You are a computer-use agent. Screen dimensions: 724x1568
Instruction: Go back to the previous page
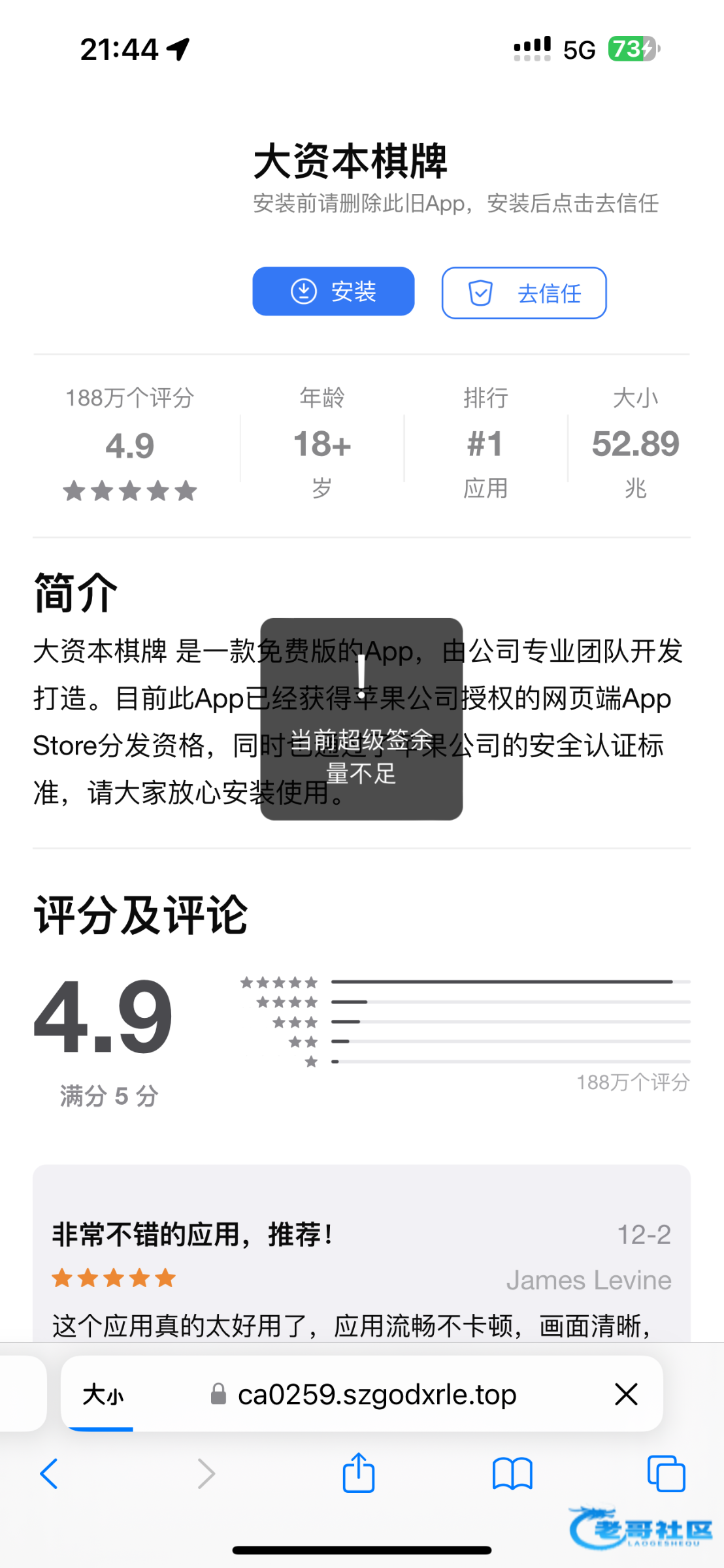coord(50,1473)
